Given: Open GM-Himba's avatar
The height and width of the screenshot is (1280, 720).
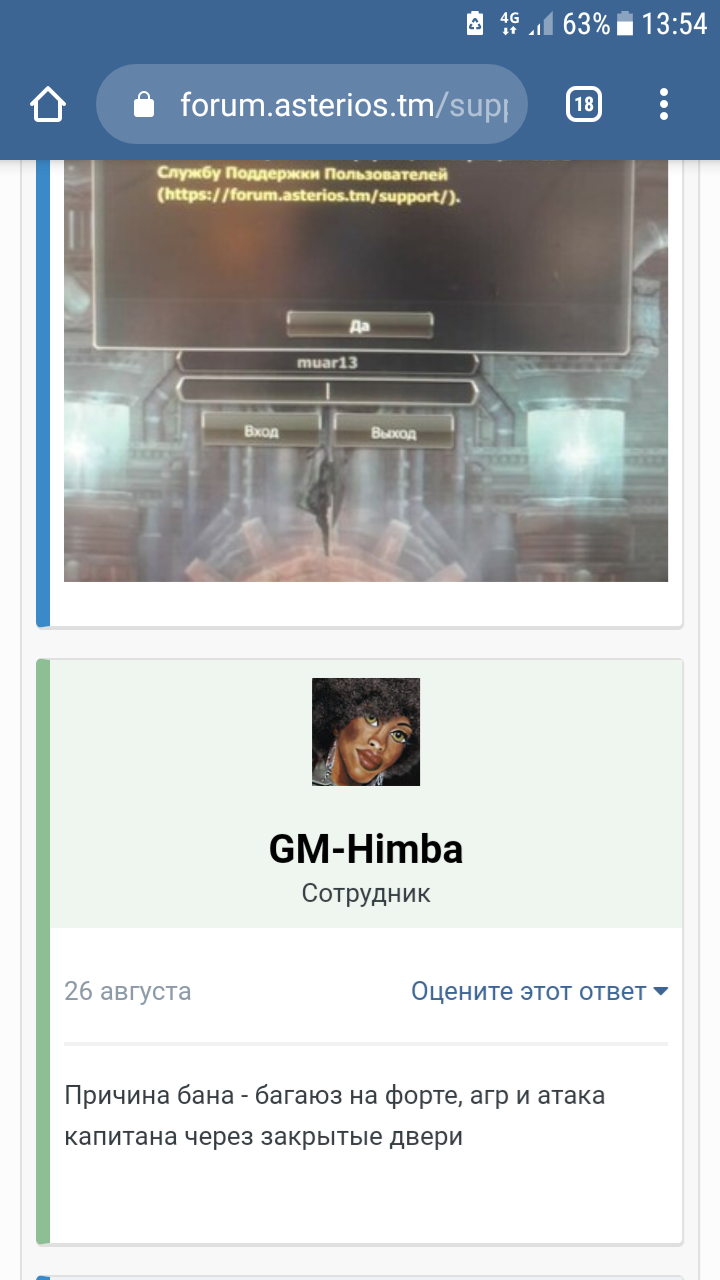Looking at the screenshot, I should click(366, 732).
